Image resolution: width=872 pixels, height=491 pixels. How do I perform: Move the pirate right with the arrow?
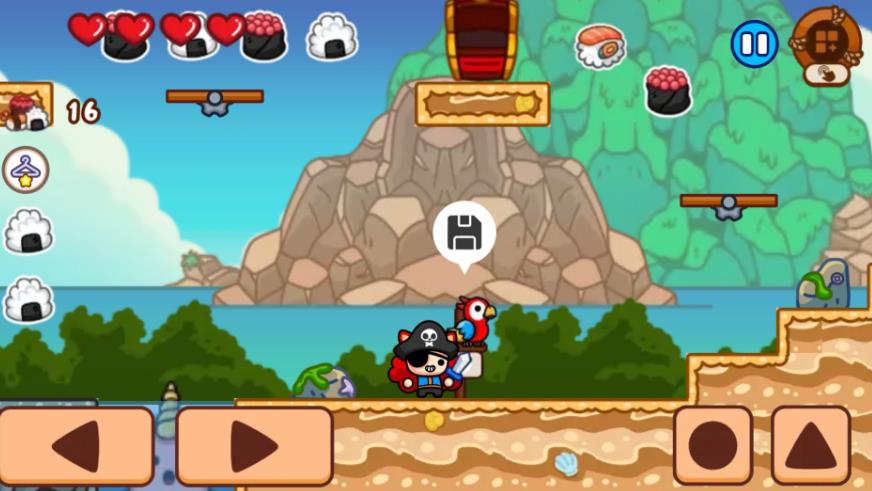[254, 446]
